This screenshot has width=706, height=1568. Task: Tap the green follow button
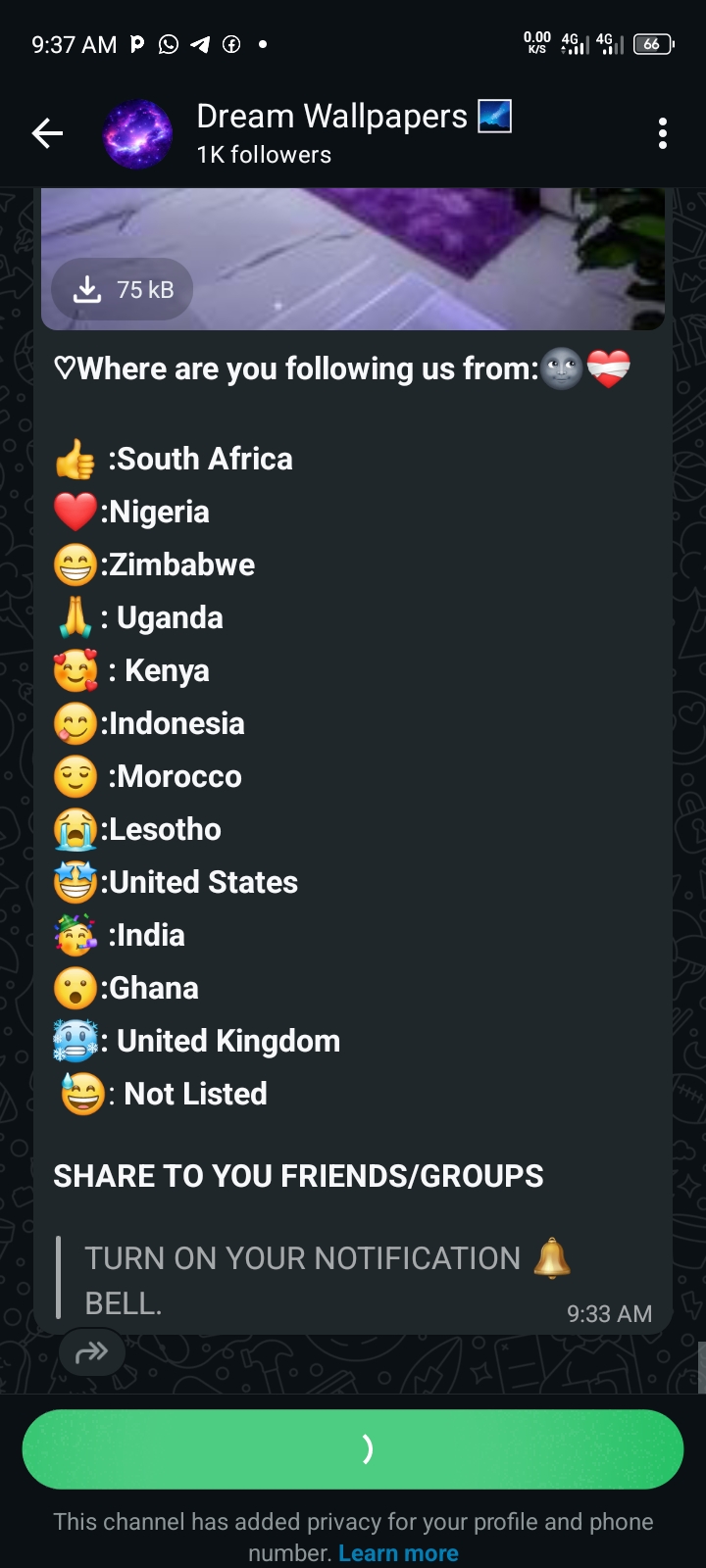(353, 1448)
